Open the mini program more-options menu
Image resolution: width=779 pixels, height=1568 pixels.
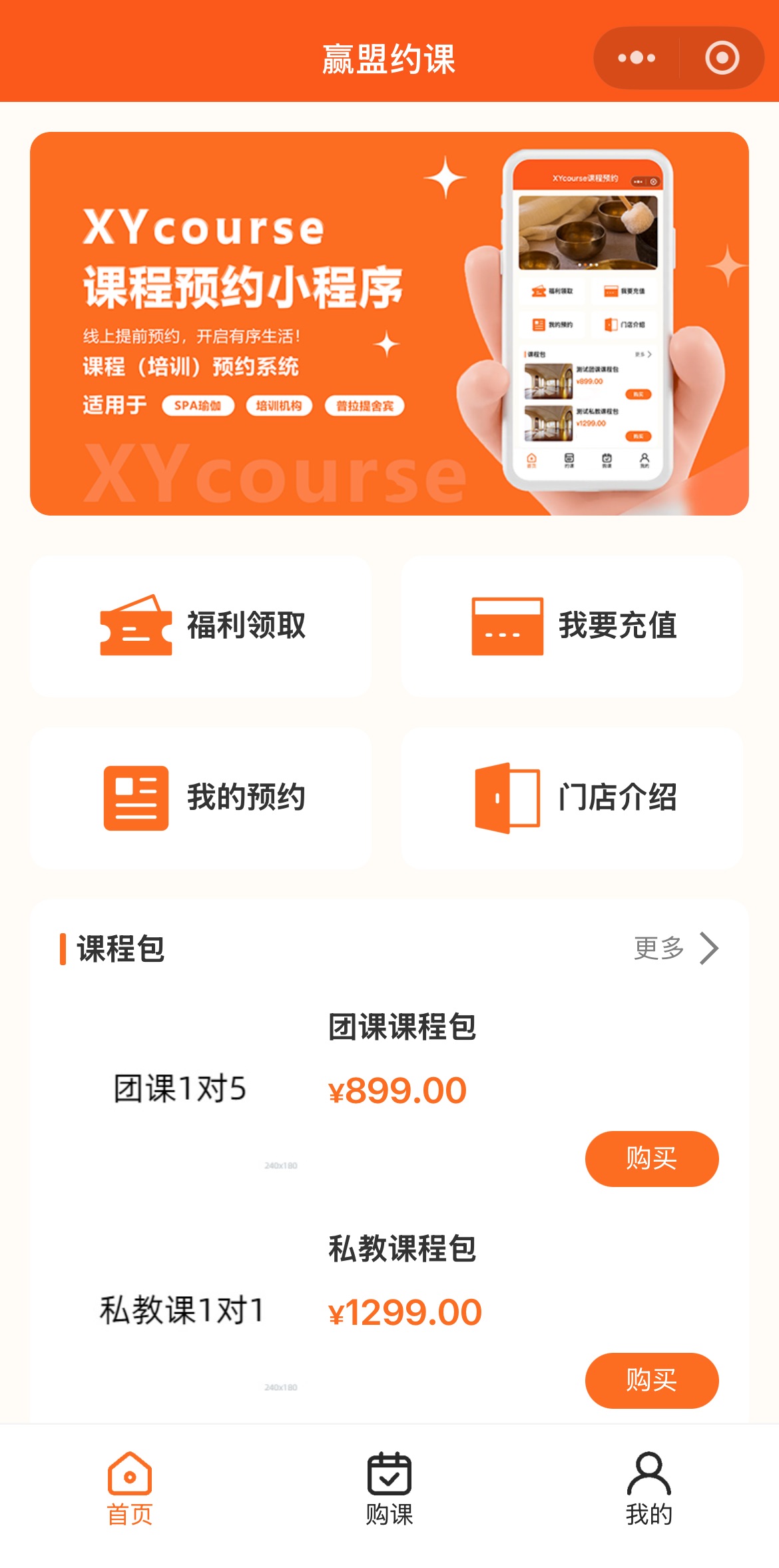coord(636,58)
